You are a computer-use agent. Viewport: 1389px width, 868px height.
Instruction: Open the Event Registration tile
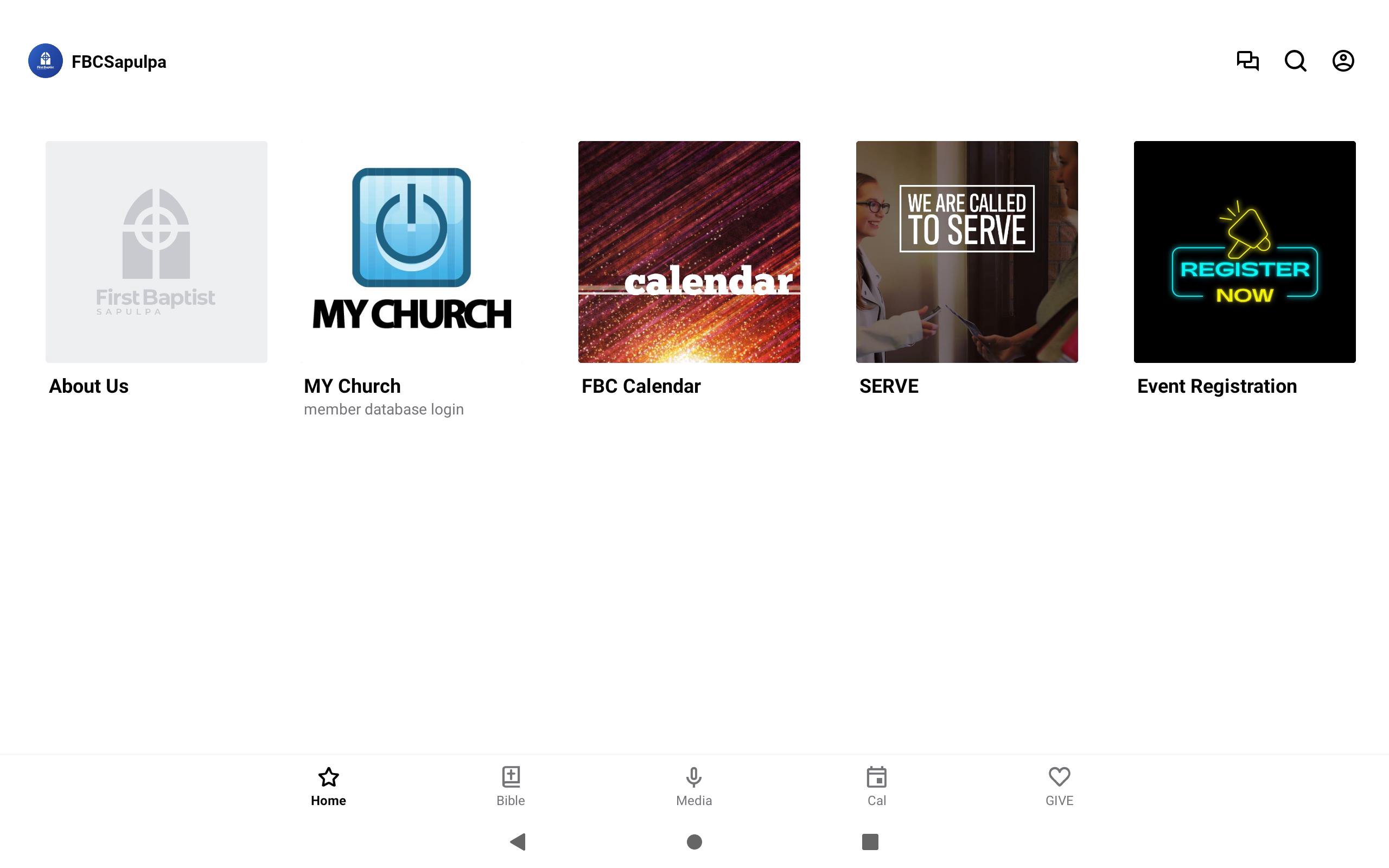1244,252
